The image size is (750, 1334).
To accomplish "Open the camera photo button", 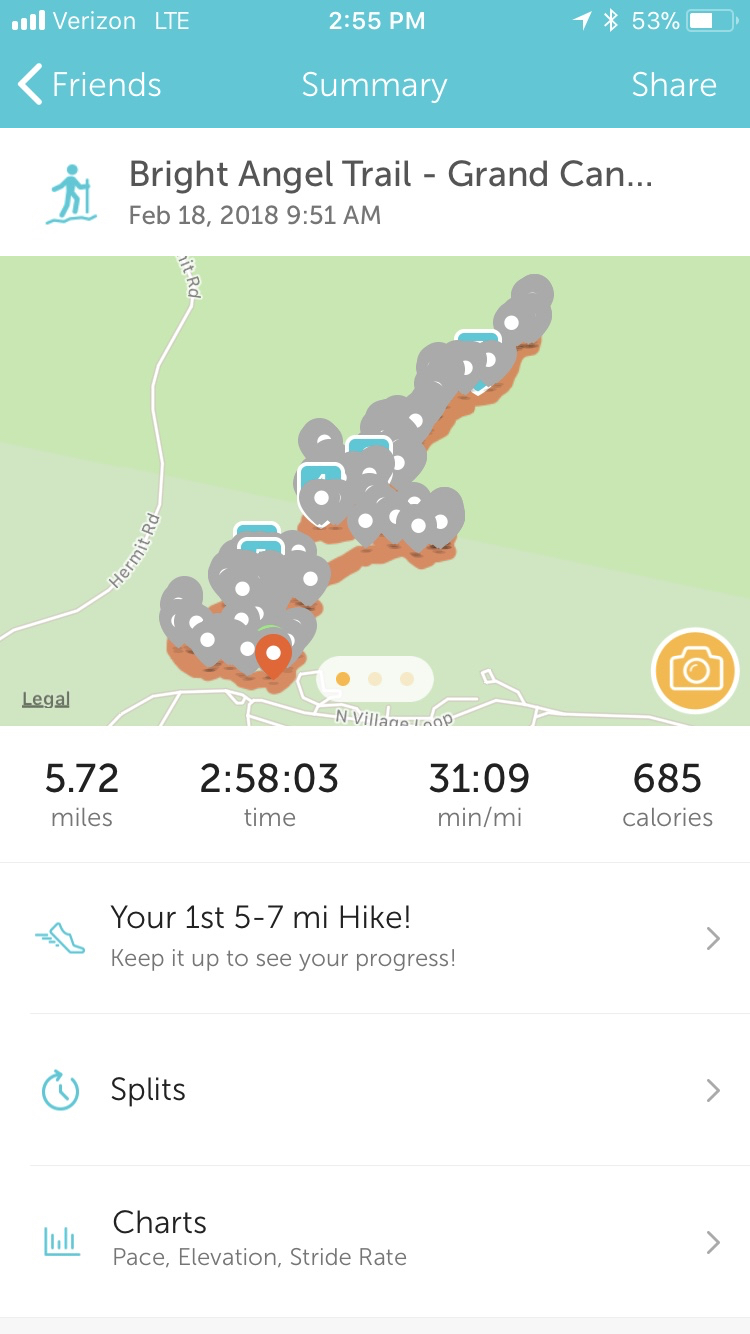I will (695, 670).
